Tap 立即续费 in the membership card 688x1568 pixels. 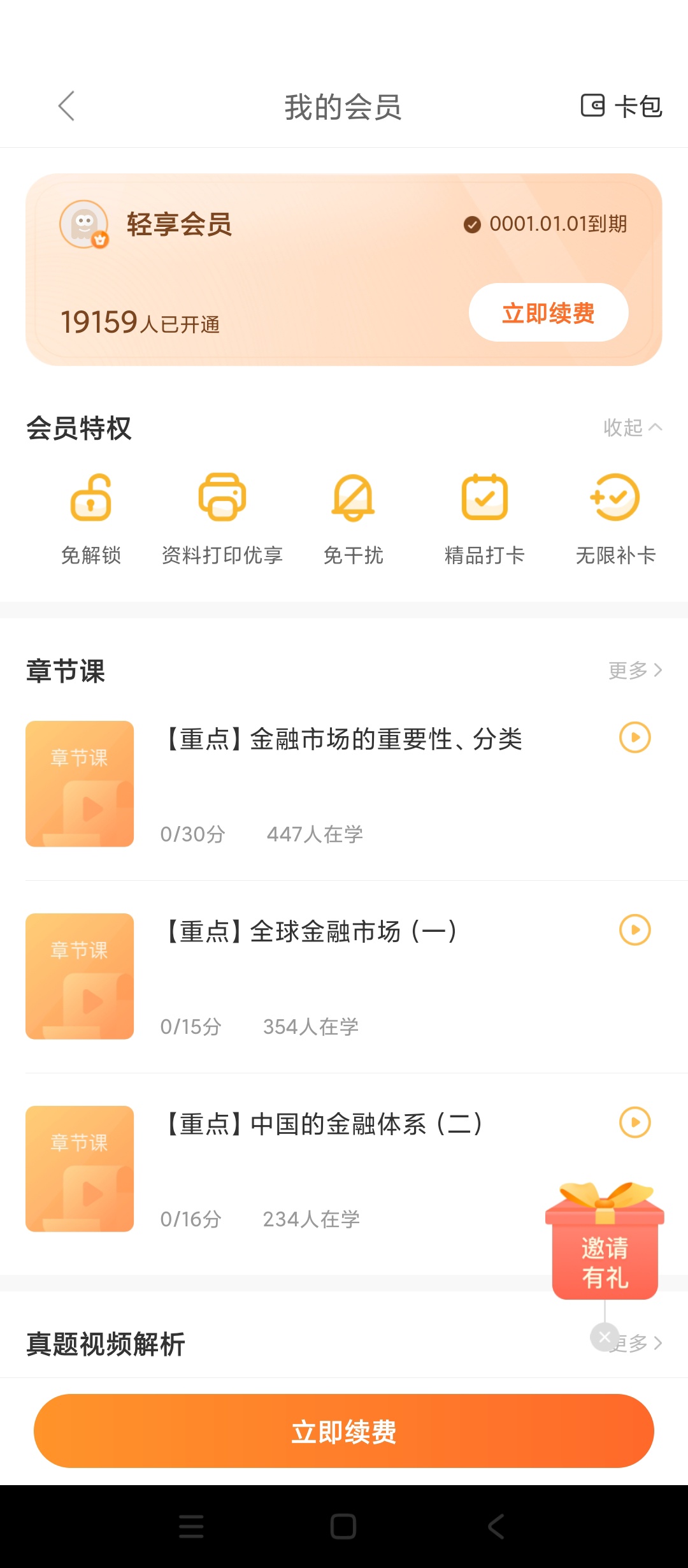click(x=548, y=312)
